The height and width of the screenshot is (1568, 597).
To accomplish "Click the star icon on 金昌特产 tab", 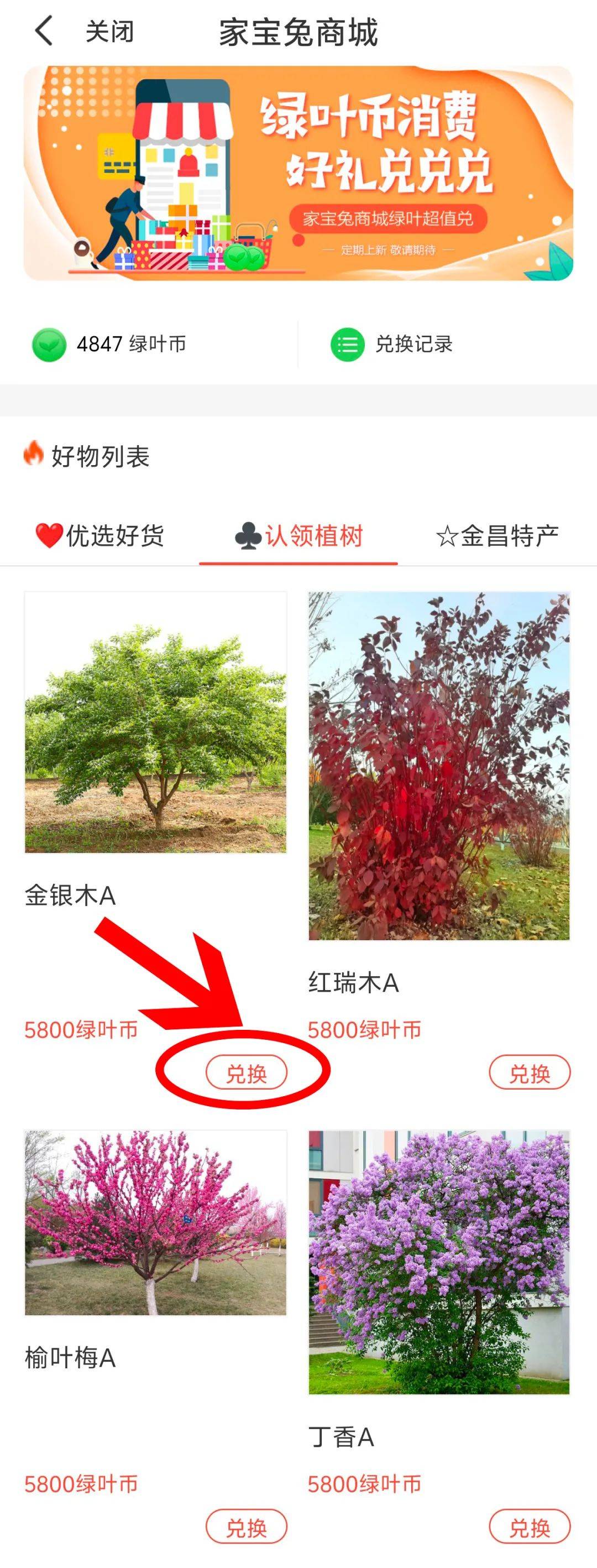I will tap(448, 535).
